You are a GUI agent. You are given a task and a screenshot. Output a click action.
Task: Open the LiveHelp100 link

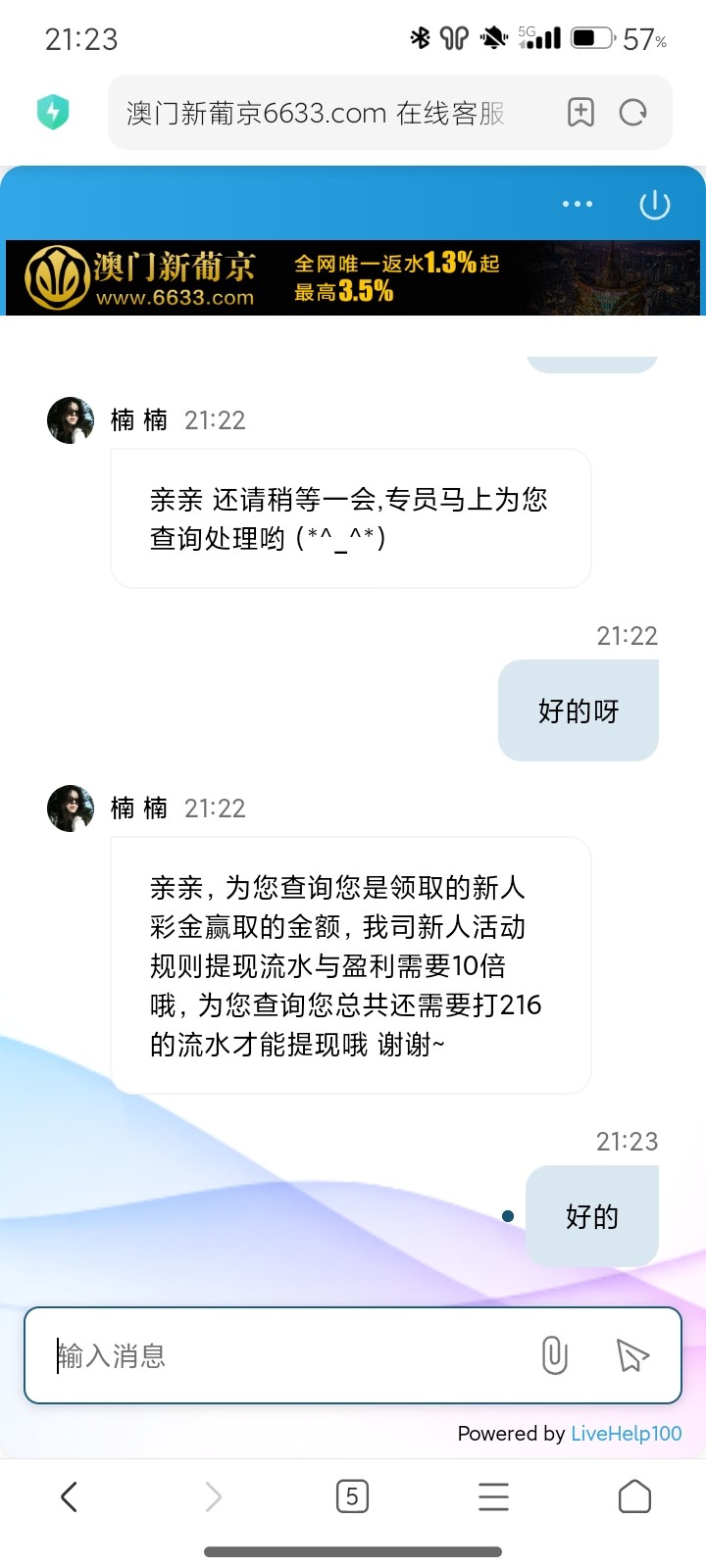pyautogui.click(x=626, y=1434)
